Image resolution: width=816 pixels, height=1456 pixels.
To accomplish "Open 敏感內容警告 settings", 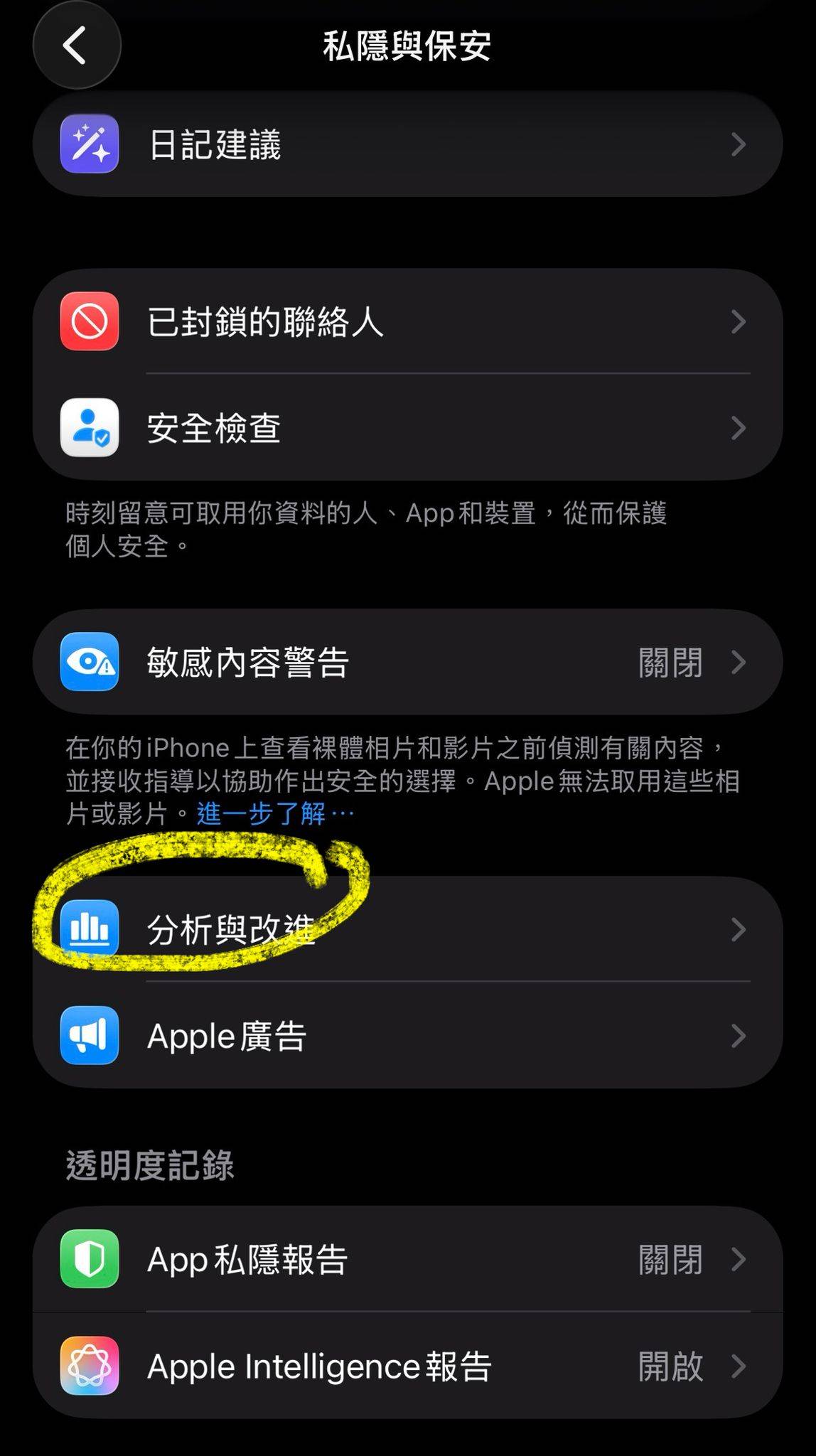I will click(407, 662).
